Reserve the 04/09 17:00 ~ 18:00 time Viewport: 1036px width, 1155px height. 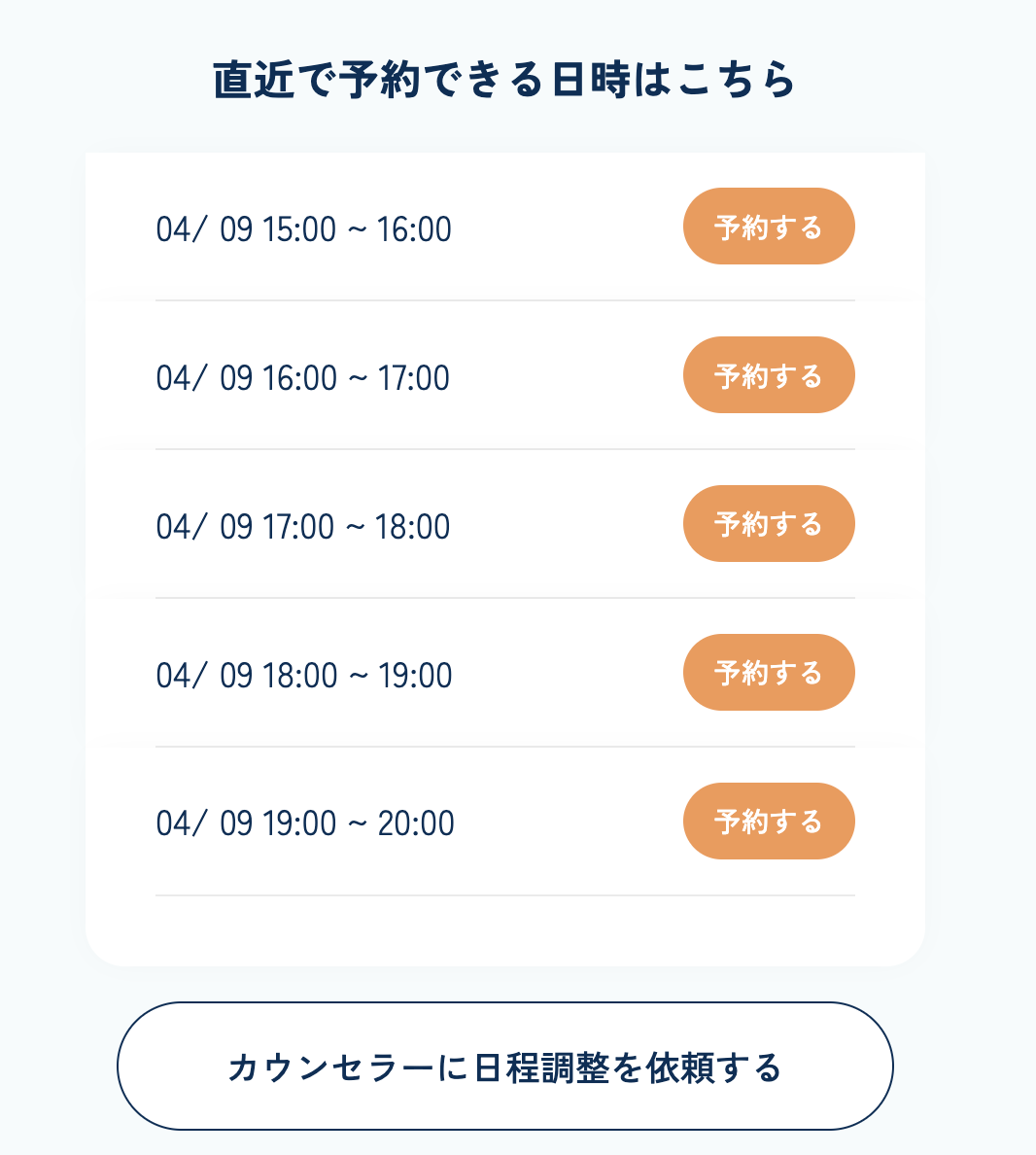[769, 524]
